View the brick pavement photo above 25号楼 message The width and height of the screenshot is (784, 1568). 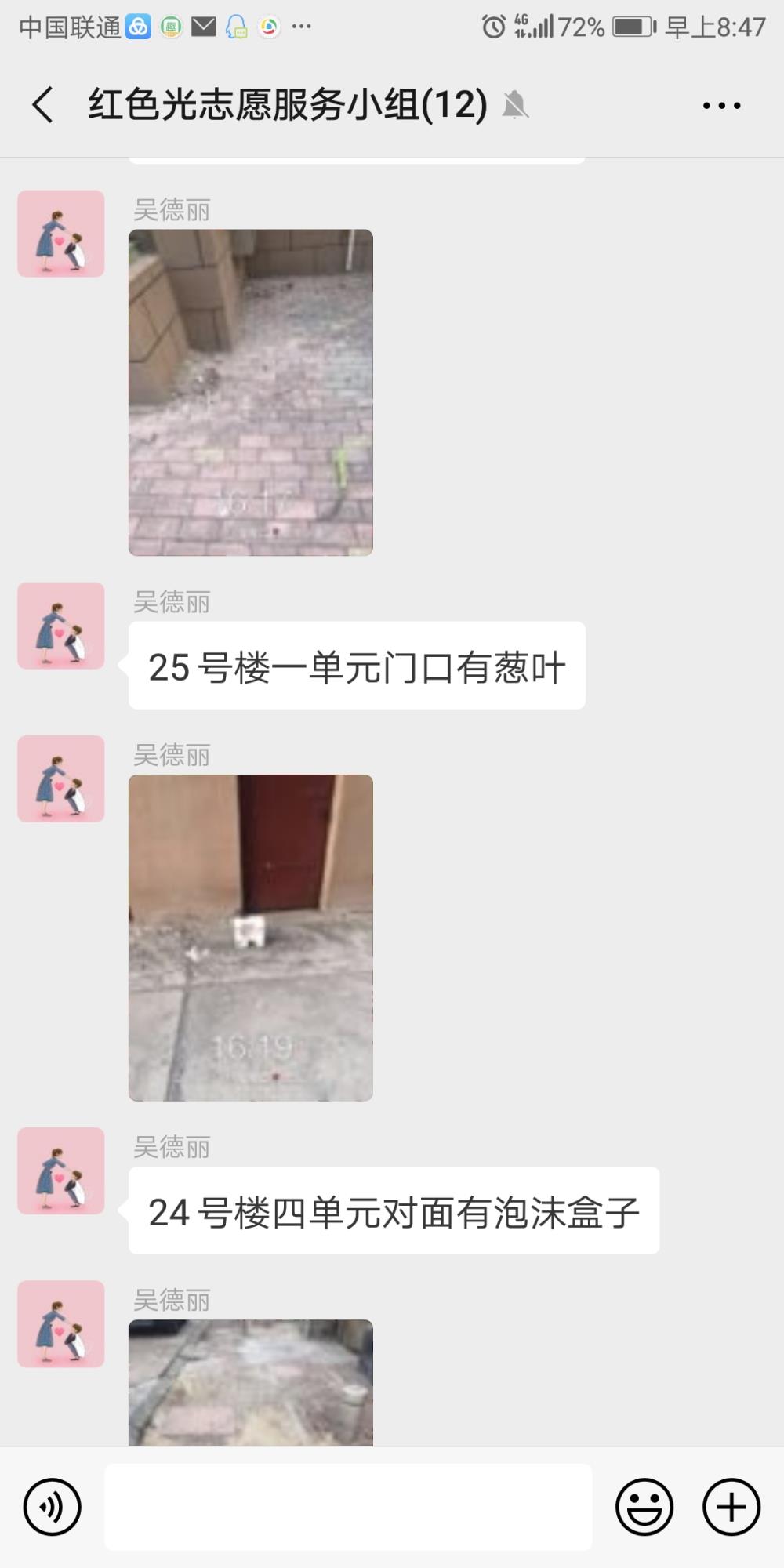pos(251,393)
